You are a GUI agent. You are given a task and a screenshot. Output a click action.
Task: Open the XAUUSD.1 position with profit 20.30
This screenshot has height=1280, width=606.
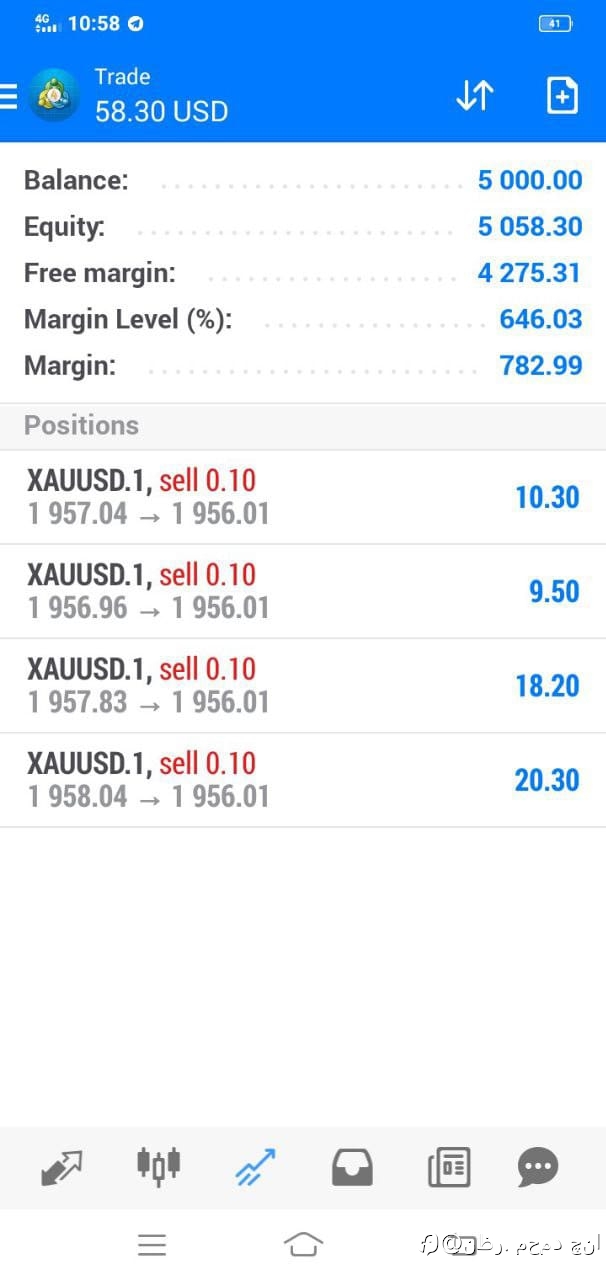click(x=303, y=780)
